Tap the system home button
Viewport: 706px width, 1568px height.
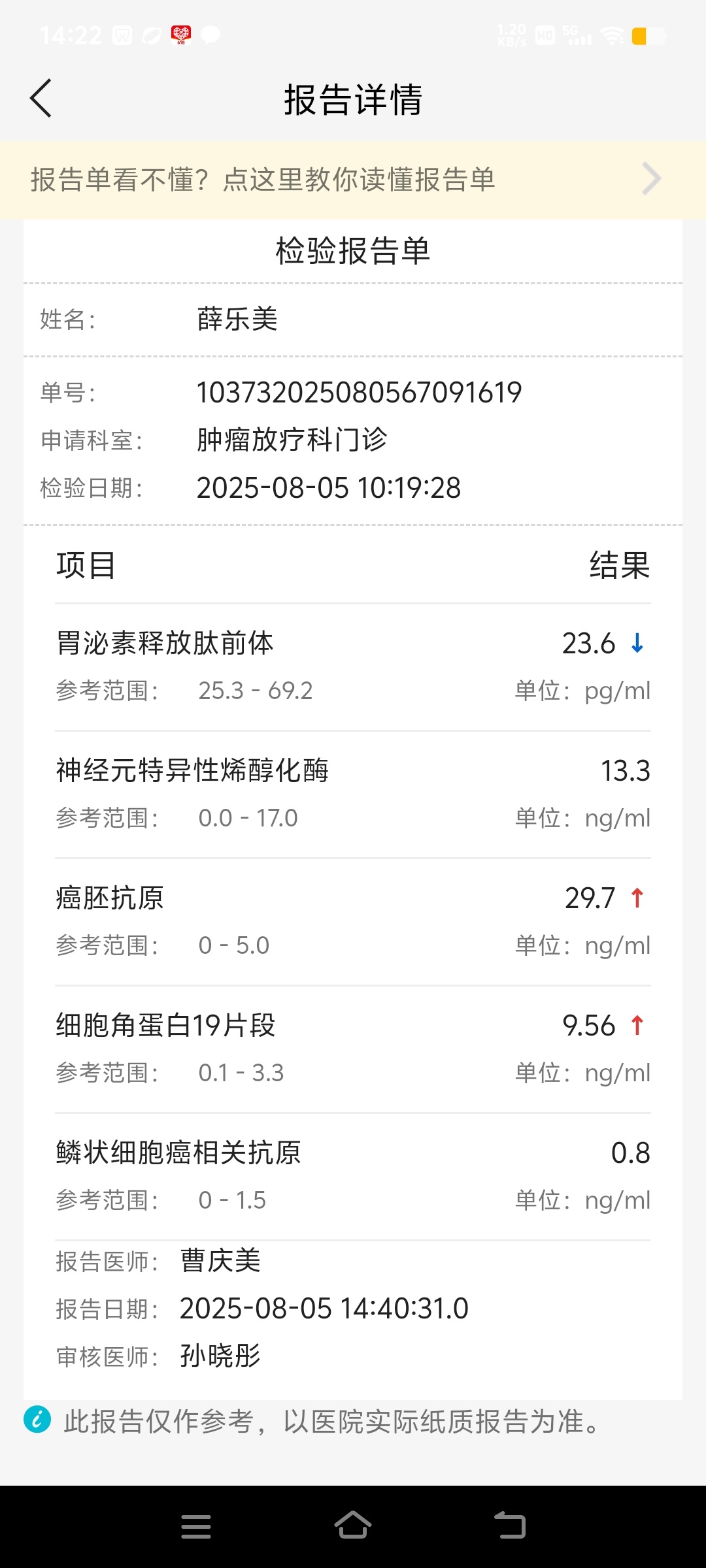point(353,1526)
